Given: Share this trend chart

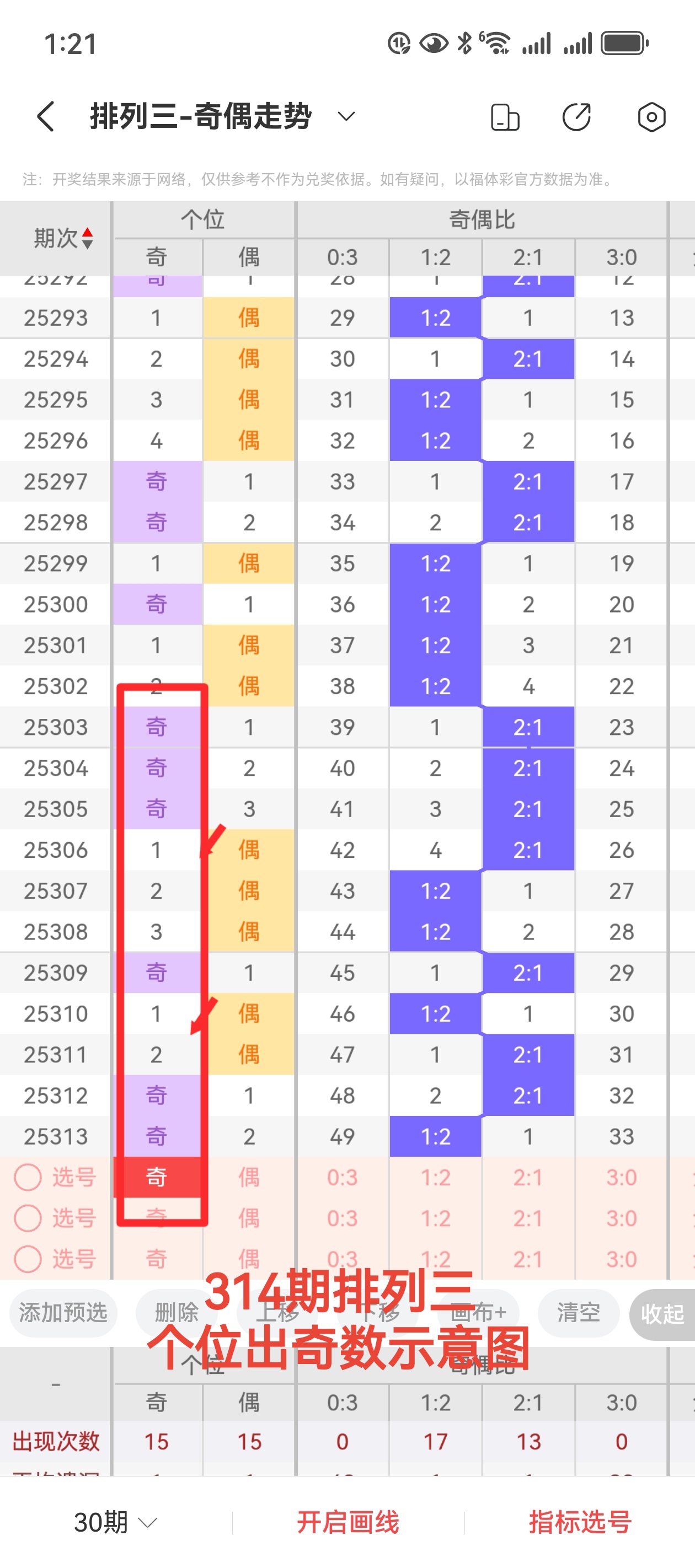Looking at the screenshot, I should pyautogui.click(x=576, y=117).
